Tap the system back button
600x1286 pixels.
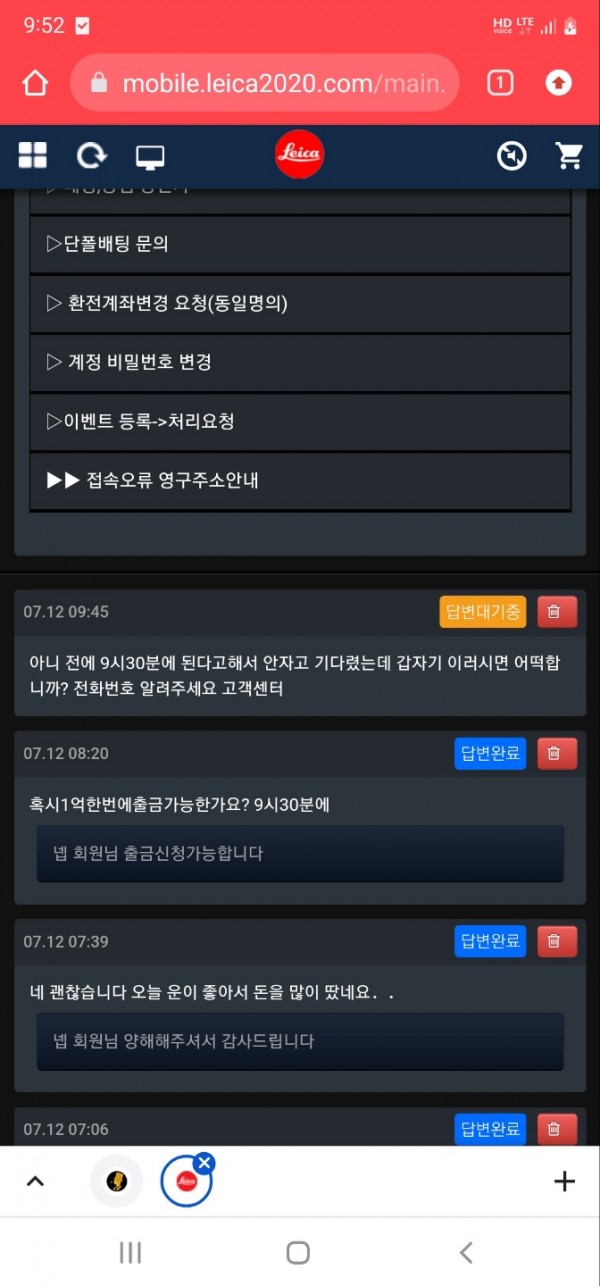coord(465,1252)
